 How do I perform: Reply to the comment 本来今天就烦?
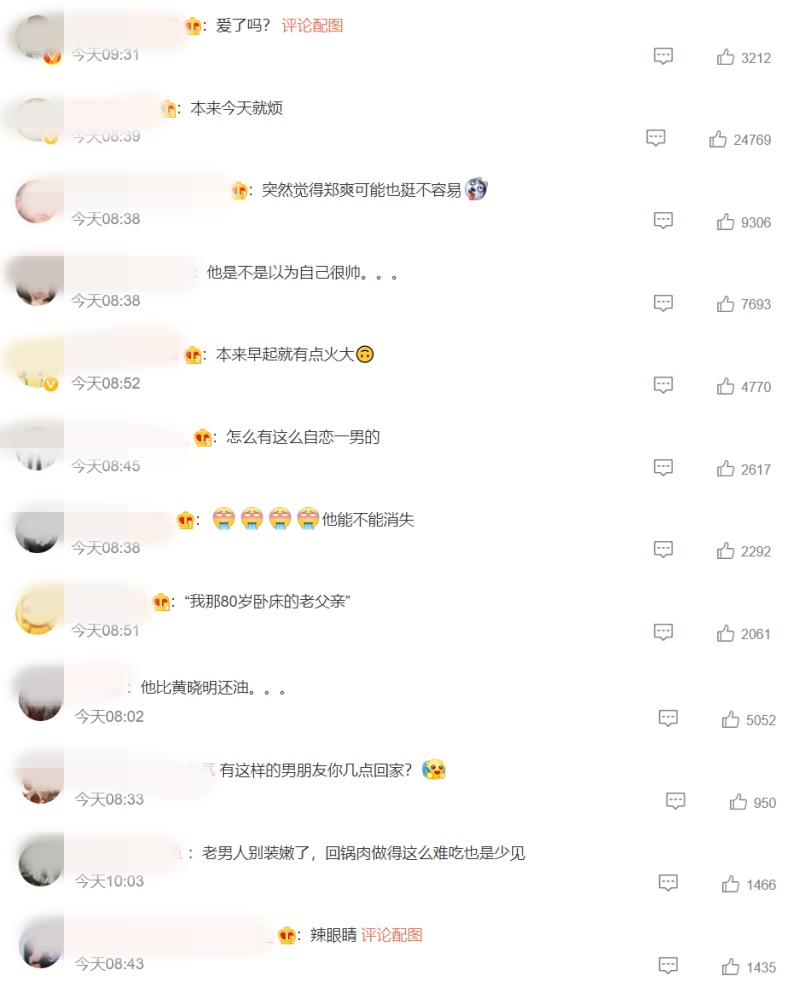(x=656, y=138)
